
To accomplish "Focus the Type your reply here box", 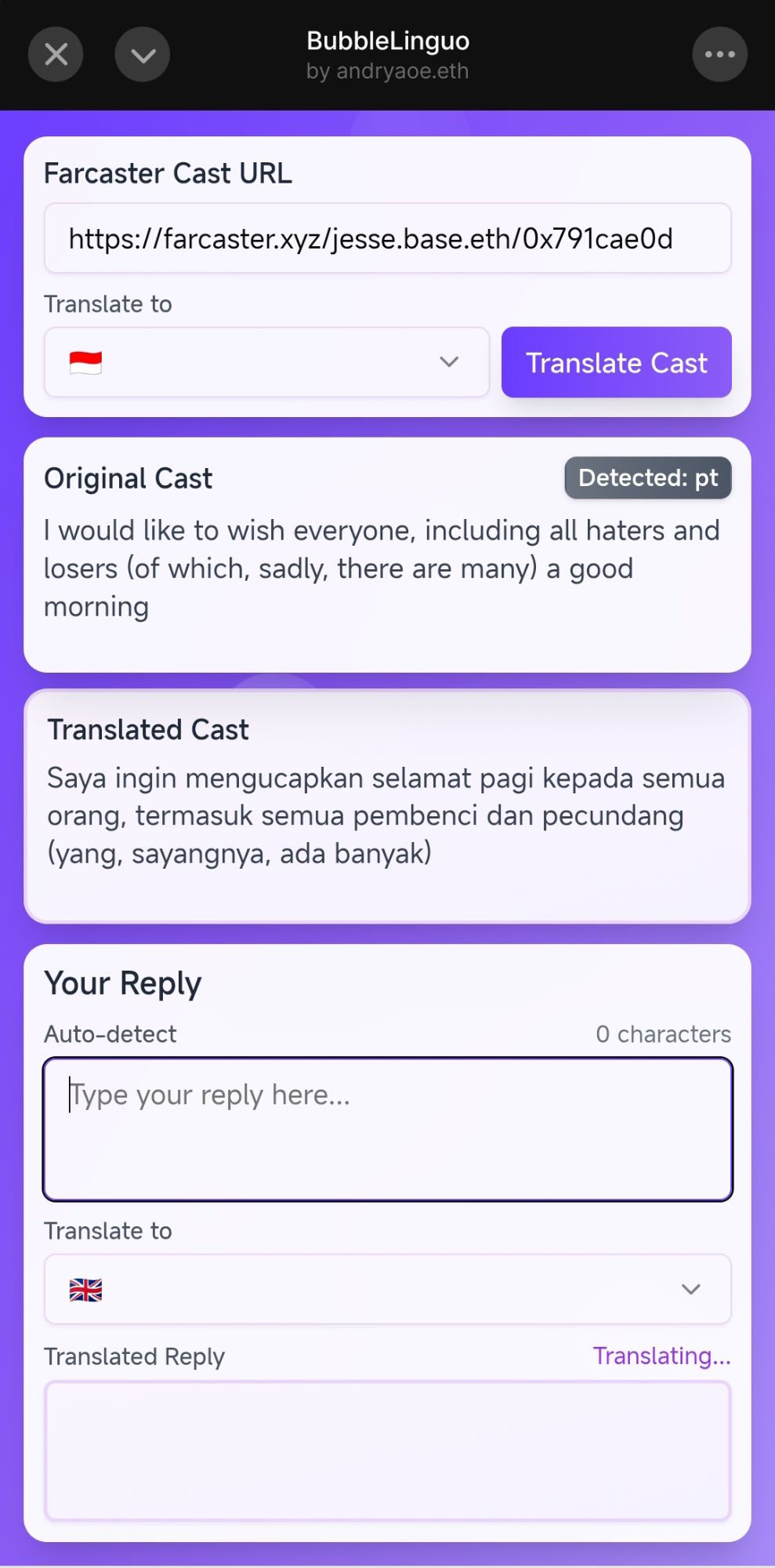I will (387, 1129).
